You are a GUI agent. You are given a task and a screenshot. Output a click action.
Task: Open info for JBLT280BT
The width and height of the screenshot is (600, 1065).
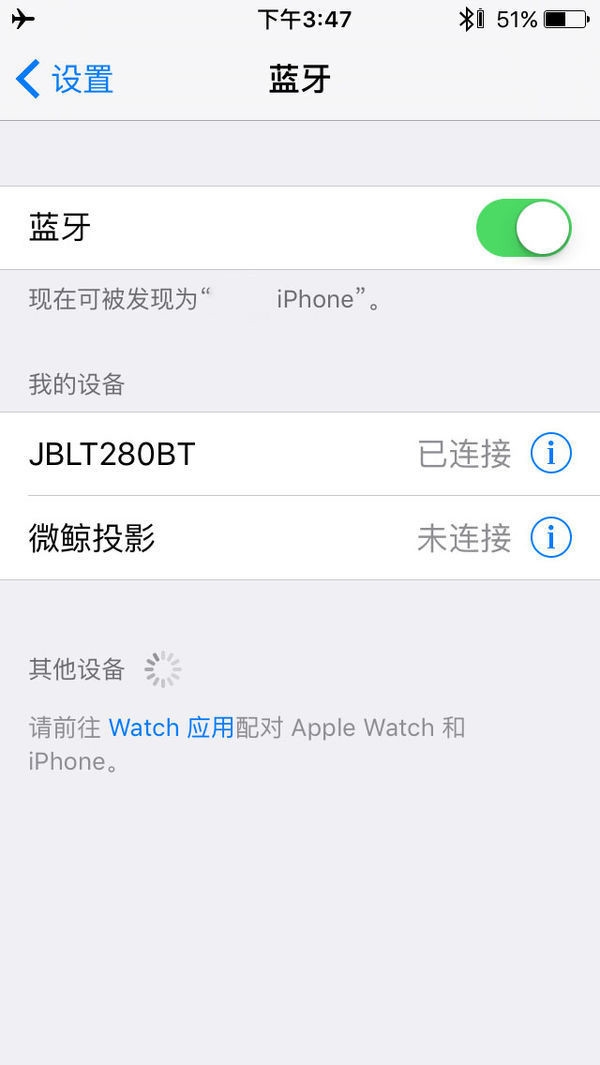tap(551, 454)
